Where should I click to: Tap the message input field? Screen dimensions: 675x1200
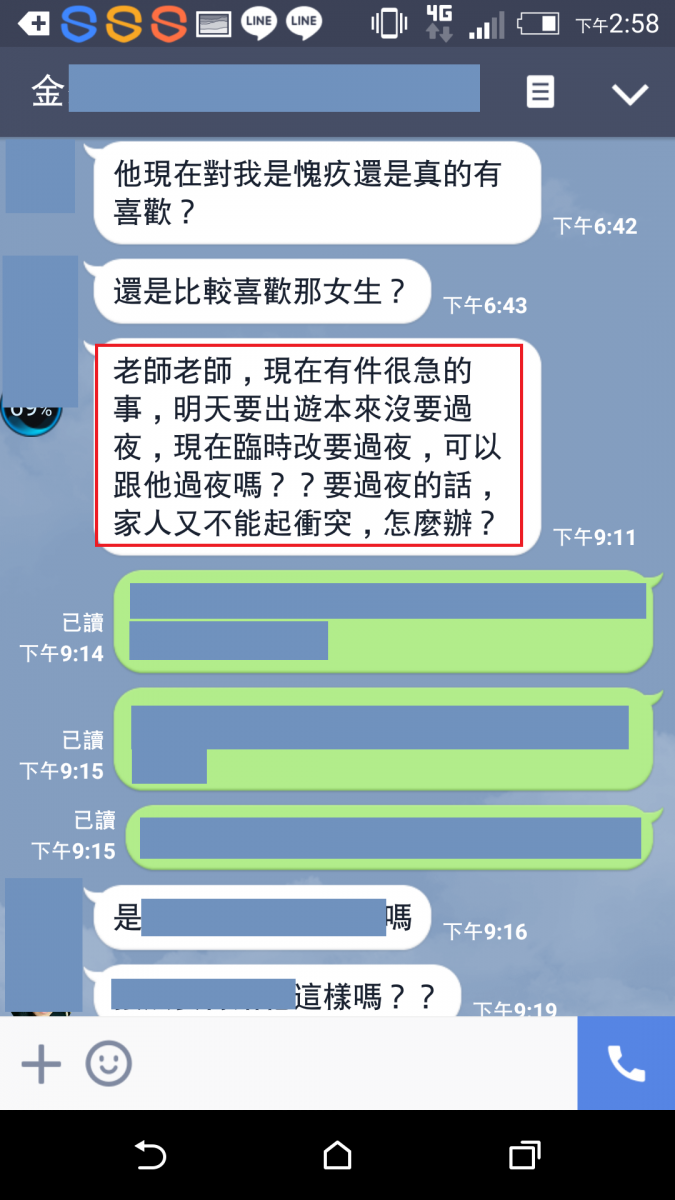tap(350, 1064)
